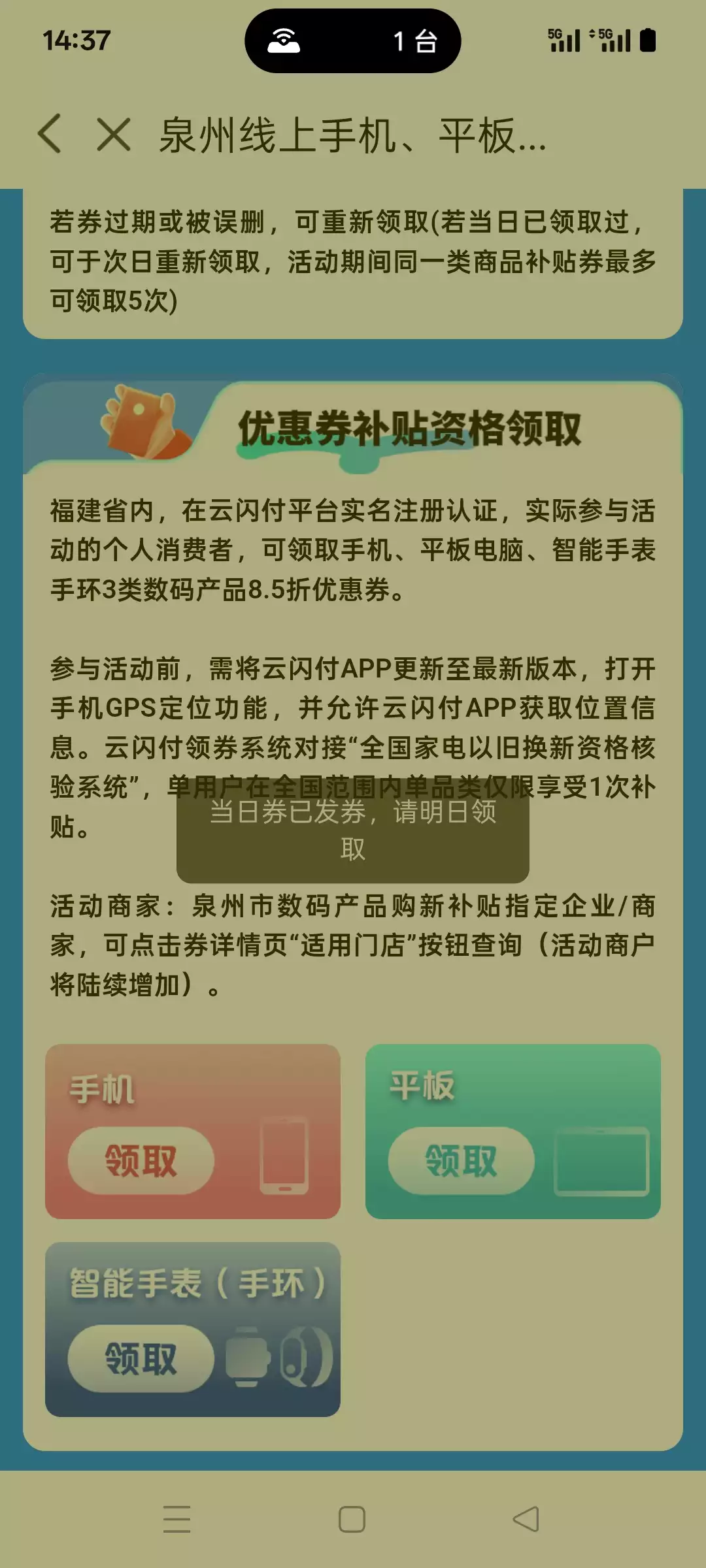The width and height of the screenshot is (706, 1568).
Task: Go to home screen via navigation bar
Action: [x=352, y=1519]
